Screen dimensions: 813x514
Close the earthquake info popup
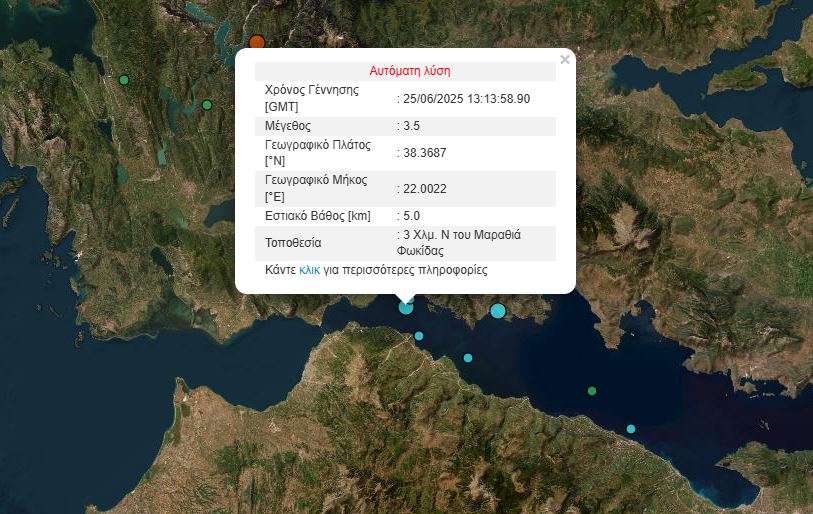pyautogui.click(x=565, y=60)
